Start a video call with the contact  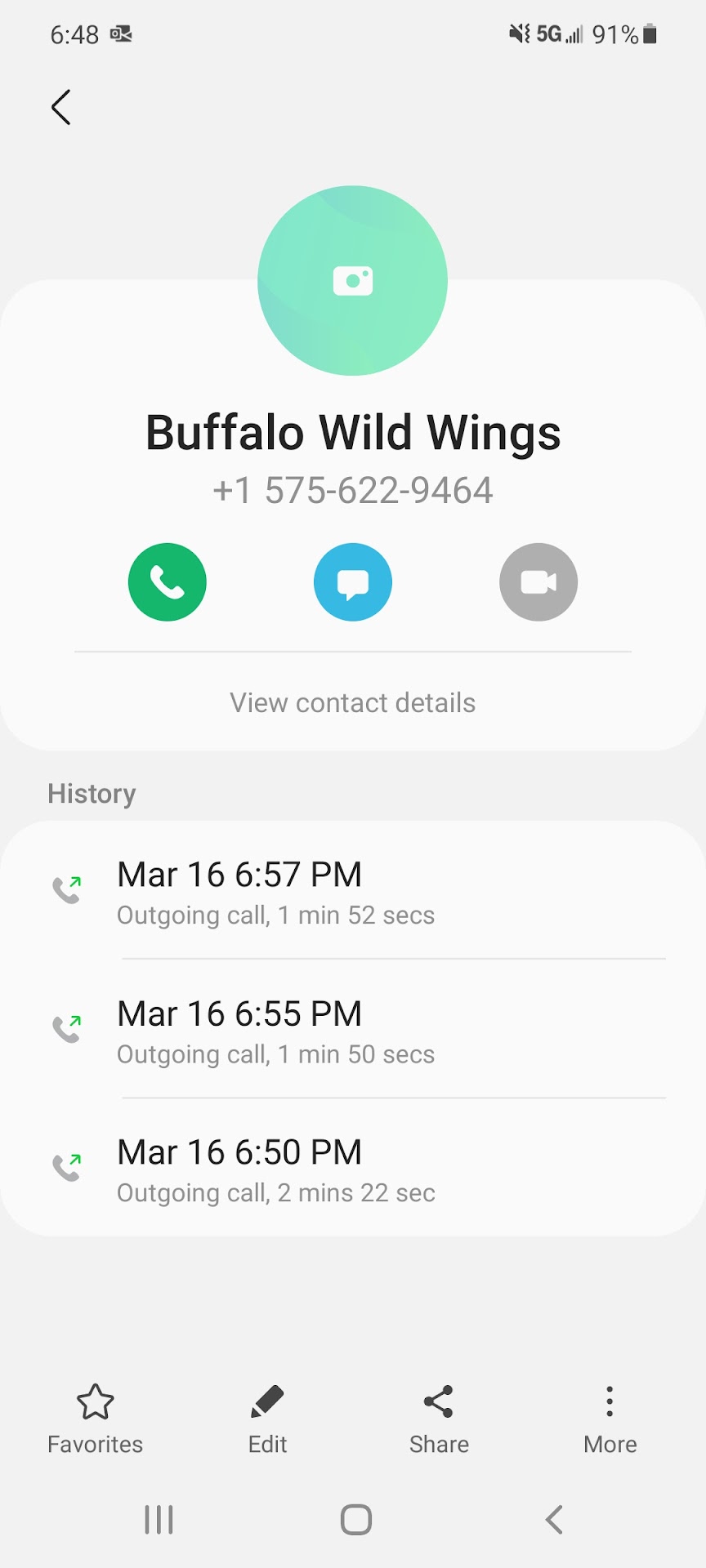[x=538, y=582]
